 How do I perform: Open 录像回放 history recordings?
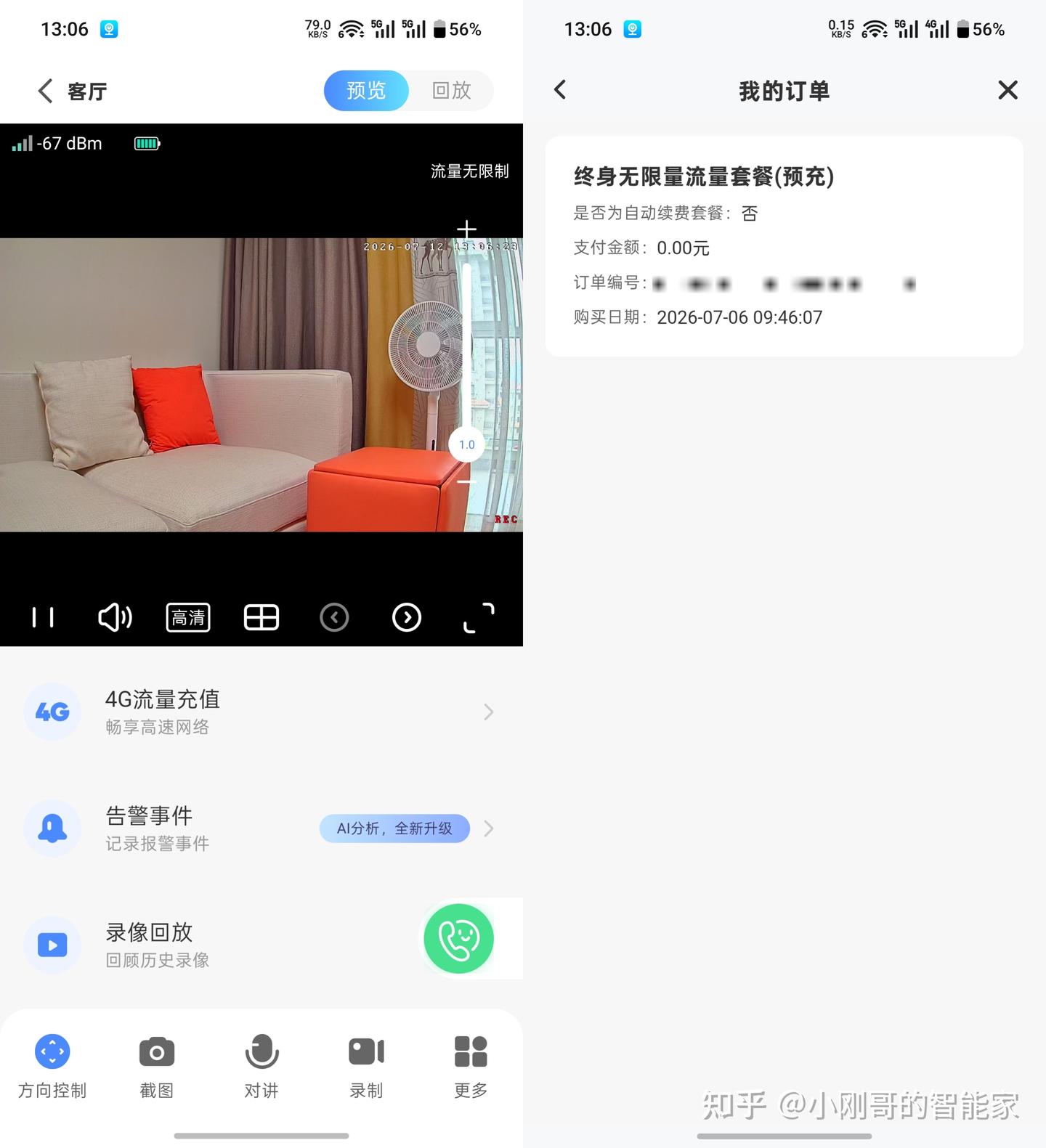[x=218, y=945]
